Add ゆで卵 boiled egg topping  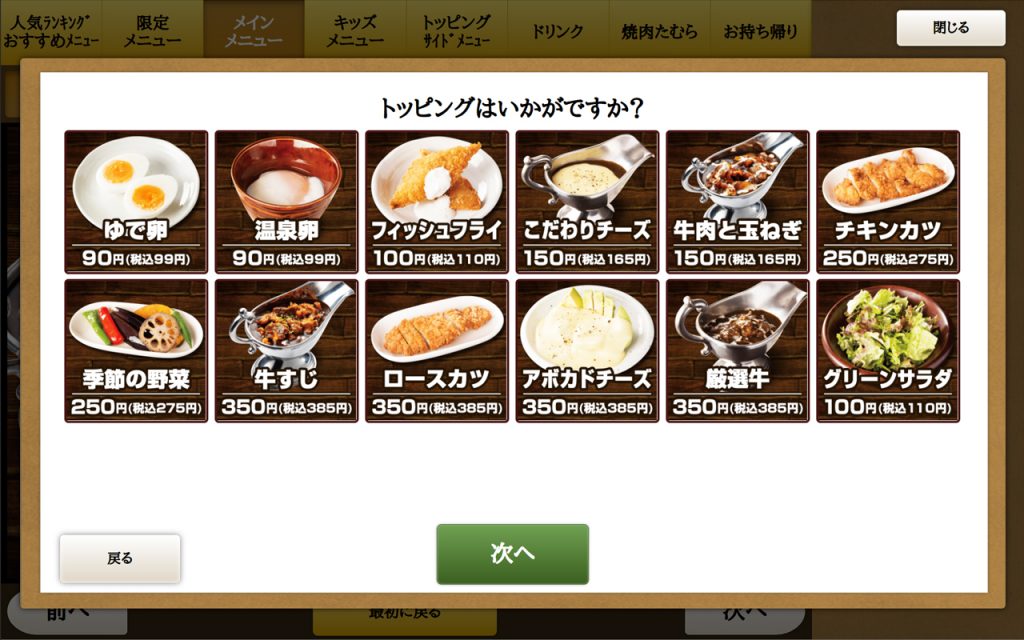pos(136,201)
